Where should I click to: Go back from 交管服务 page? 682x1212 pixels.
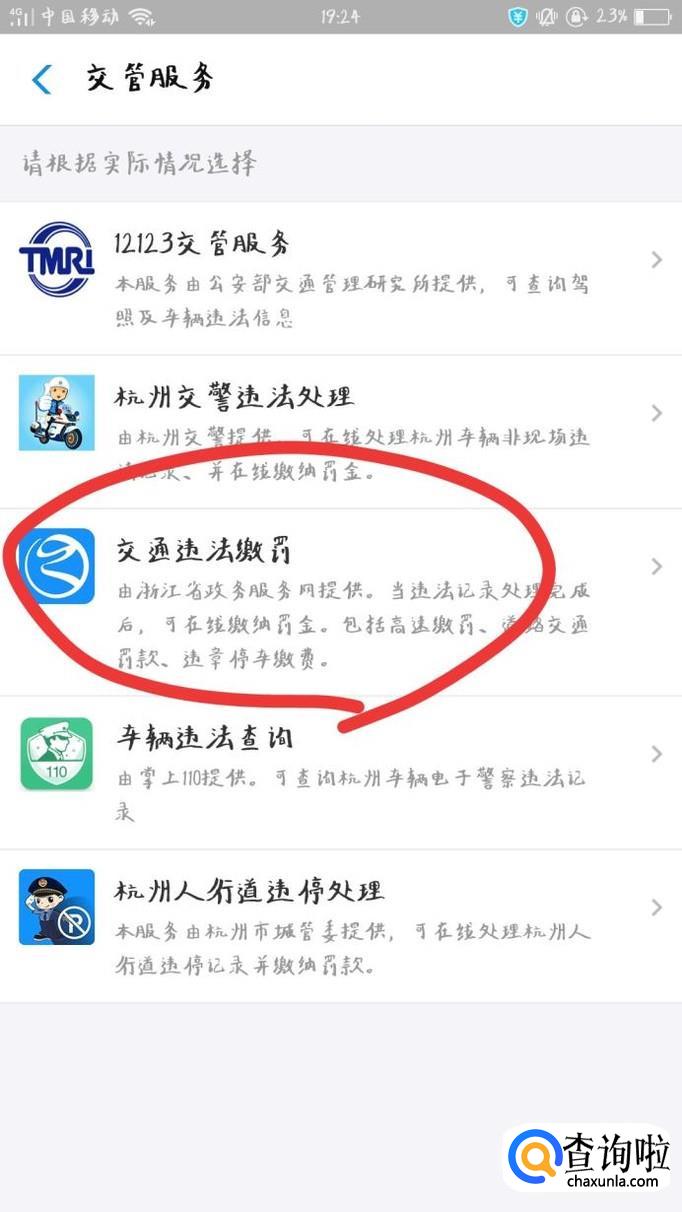42,79
